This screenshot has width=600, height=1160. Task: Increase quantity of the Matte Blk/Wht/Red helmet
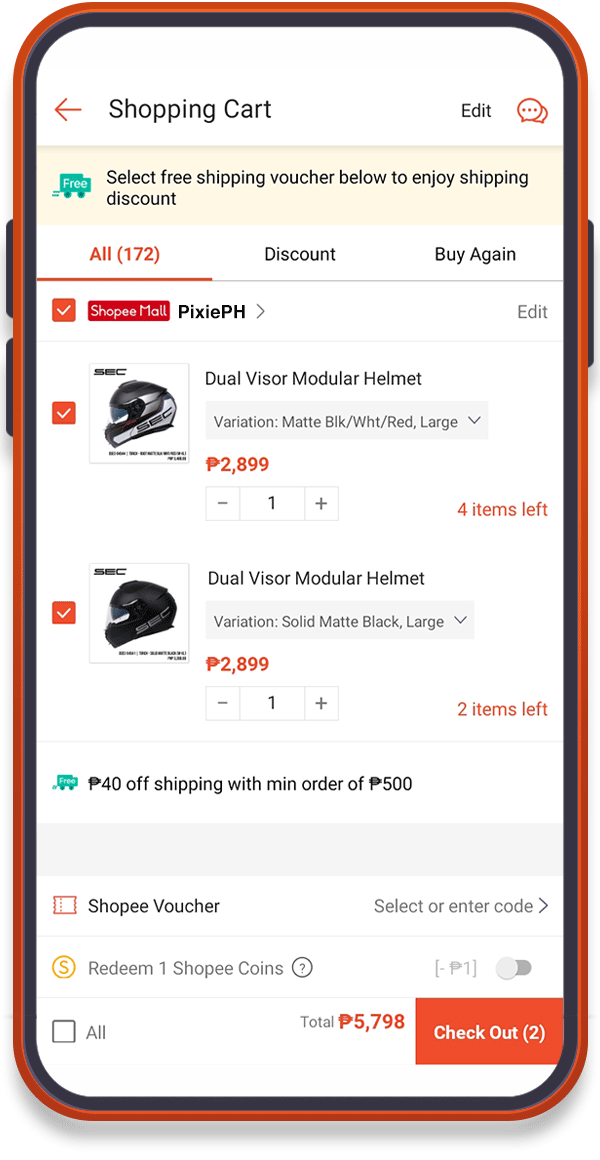(321, 504)
